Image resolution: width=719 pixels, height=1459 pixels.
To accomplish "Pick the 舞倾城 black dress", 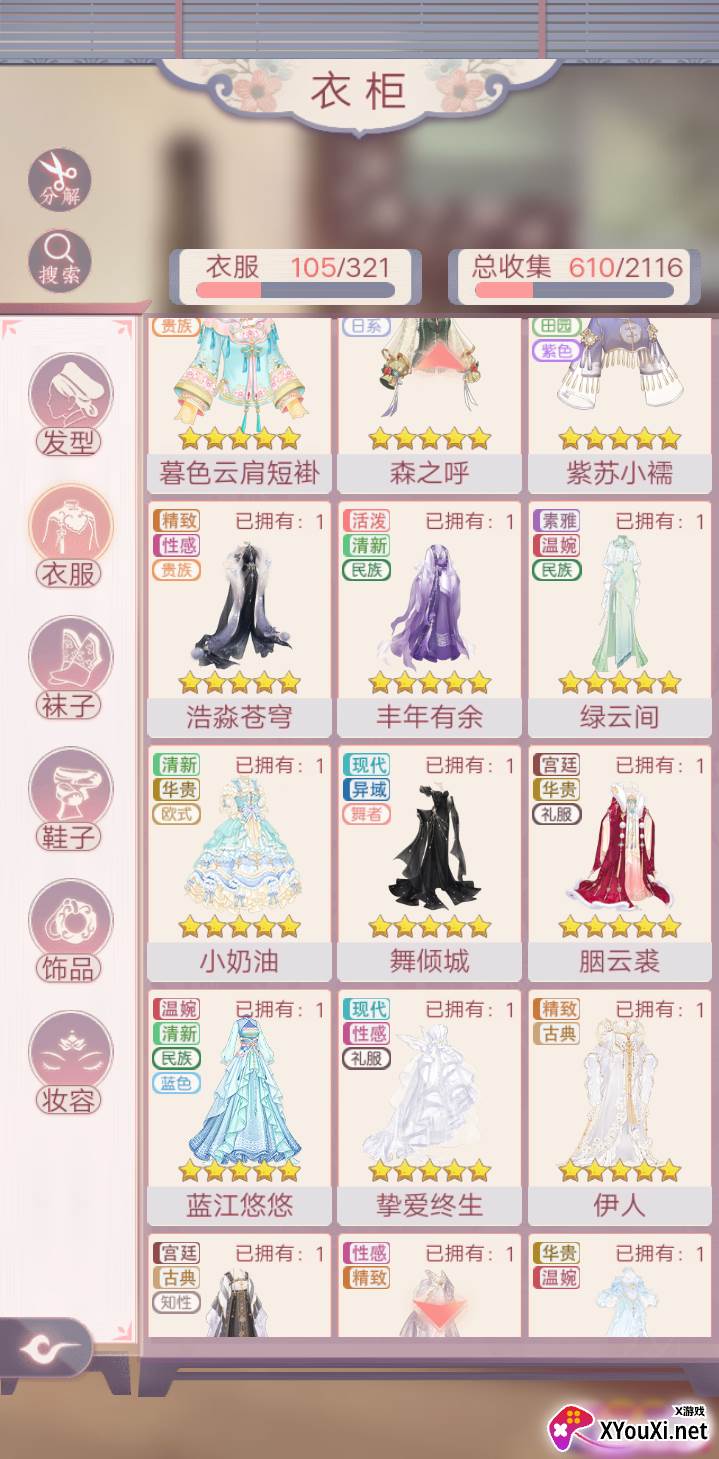I will (x=429, y=863).
